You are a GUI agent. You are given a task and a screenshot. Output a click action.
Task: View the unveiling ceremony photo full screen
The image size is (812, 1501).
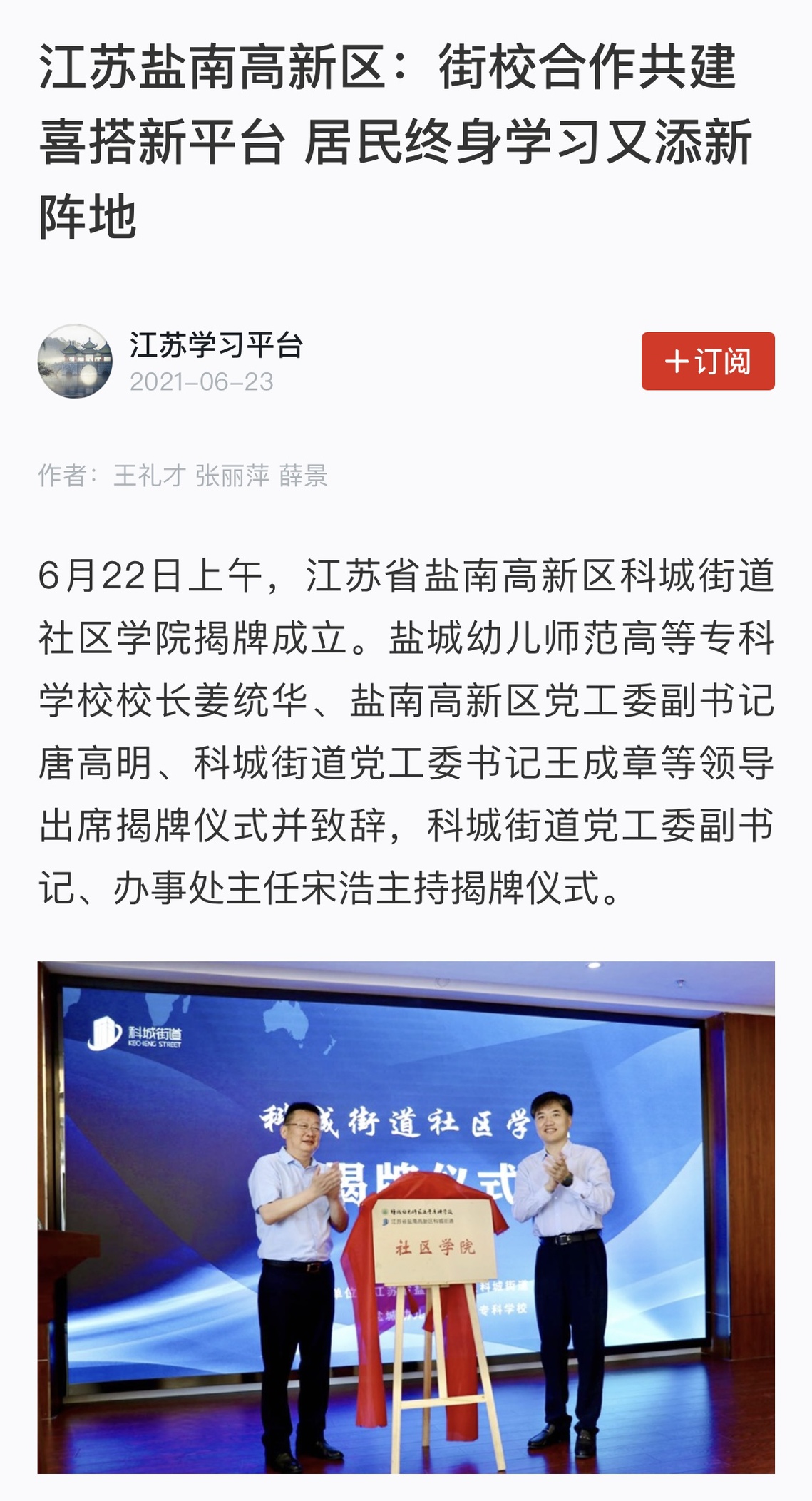point(406,1216)
